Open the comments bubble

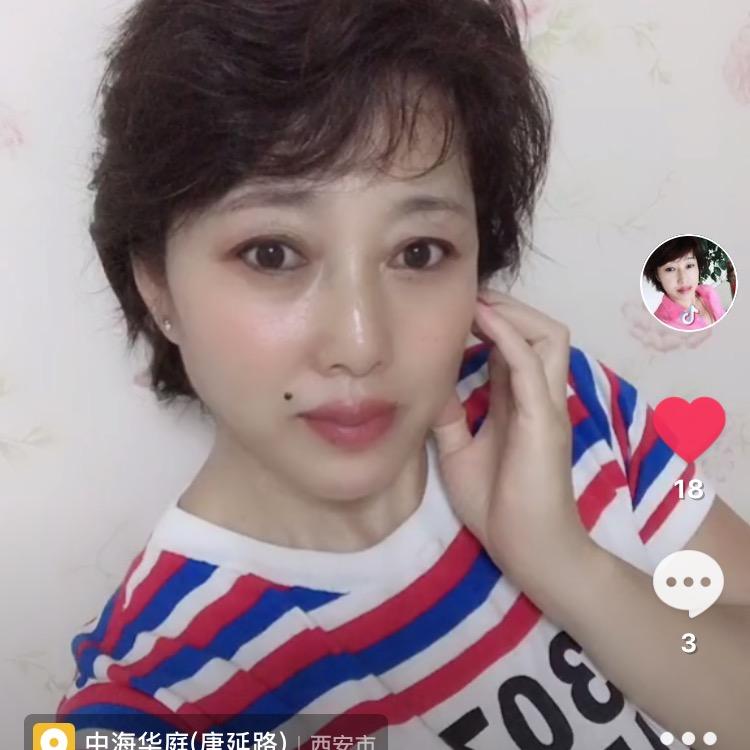click(688, 585)
